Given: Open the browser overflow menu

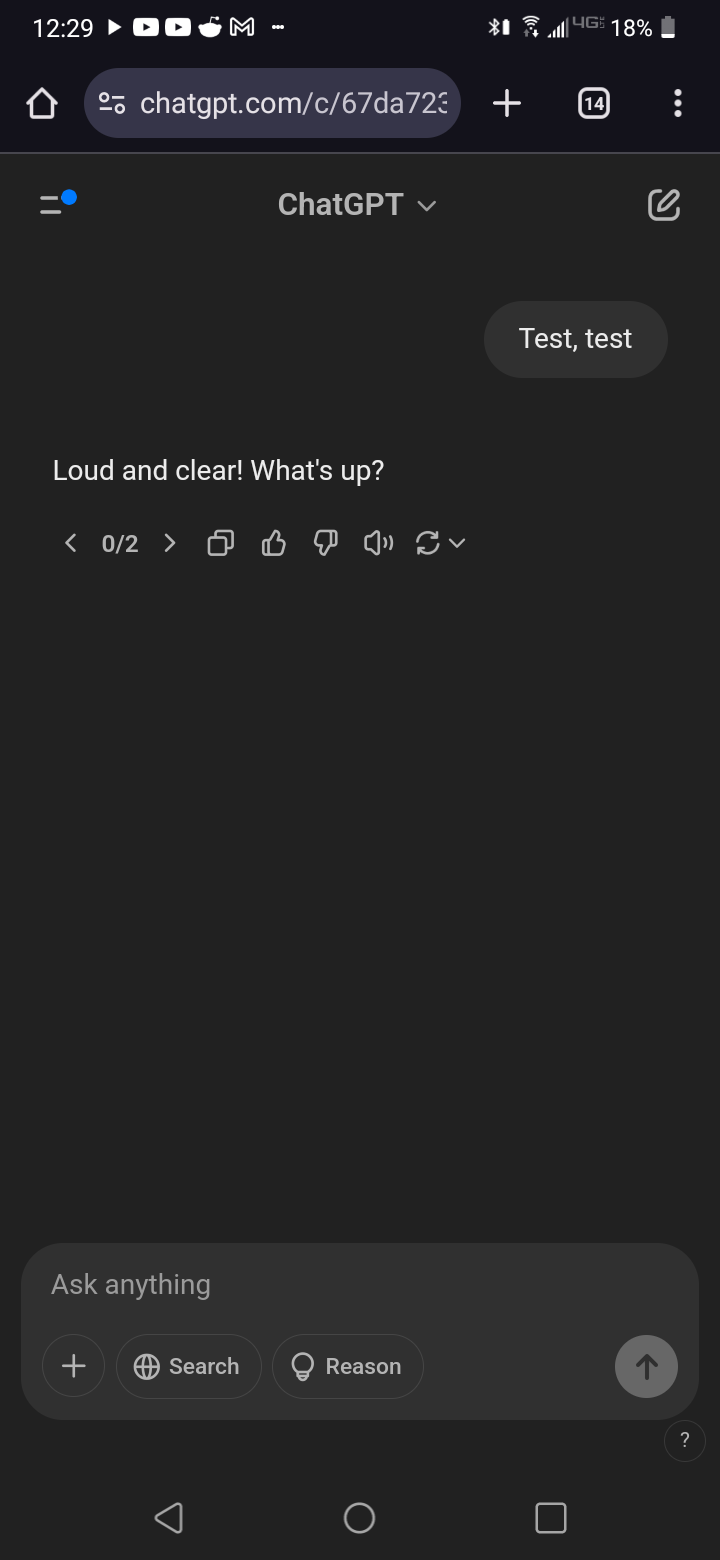Looking at the screenshot, I should coord(678,103).
